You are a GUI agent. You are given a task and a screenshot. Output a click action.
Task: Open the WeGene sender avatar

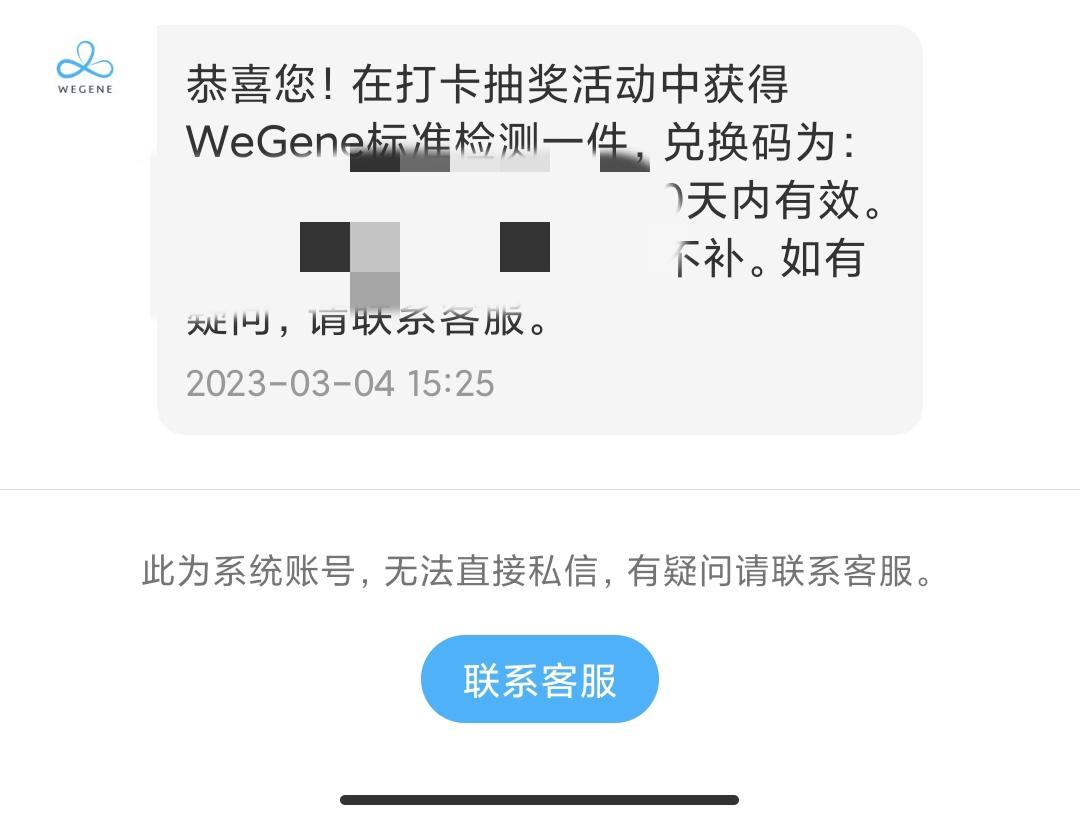[x=85, y=67]
